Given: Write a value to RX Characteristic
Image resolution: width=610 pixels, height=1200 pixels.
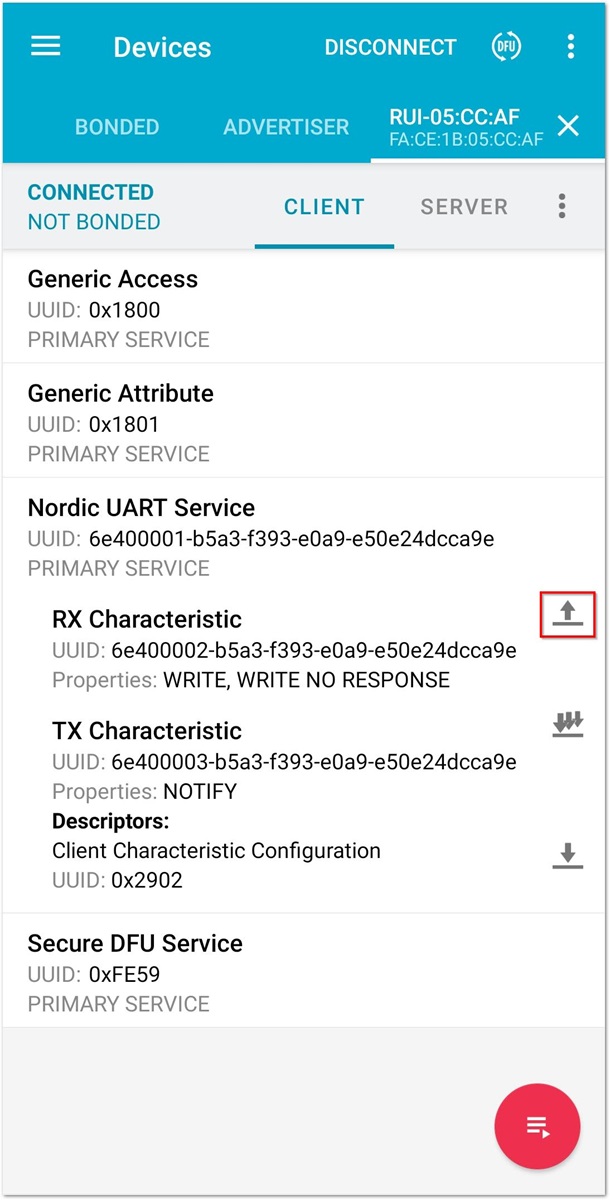Looking at the screenshot, I should (x=567, y=614).
